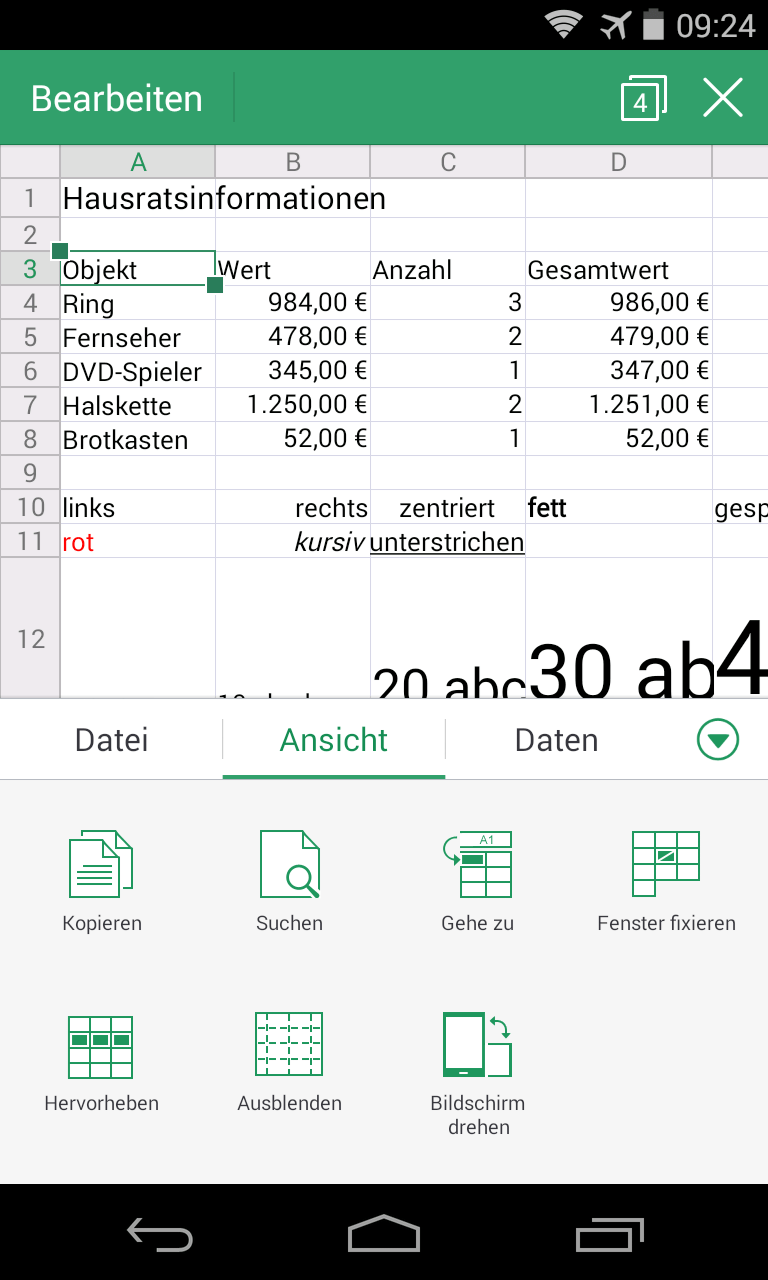
Task: Select column B header
Action: pos(293,162)
